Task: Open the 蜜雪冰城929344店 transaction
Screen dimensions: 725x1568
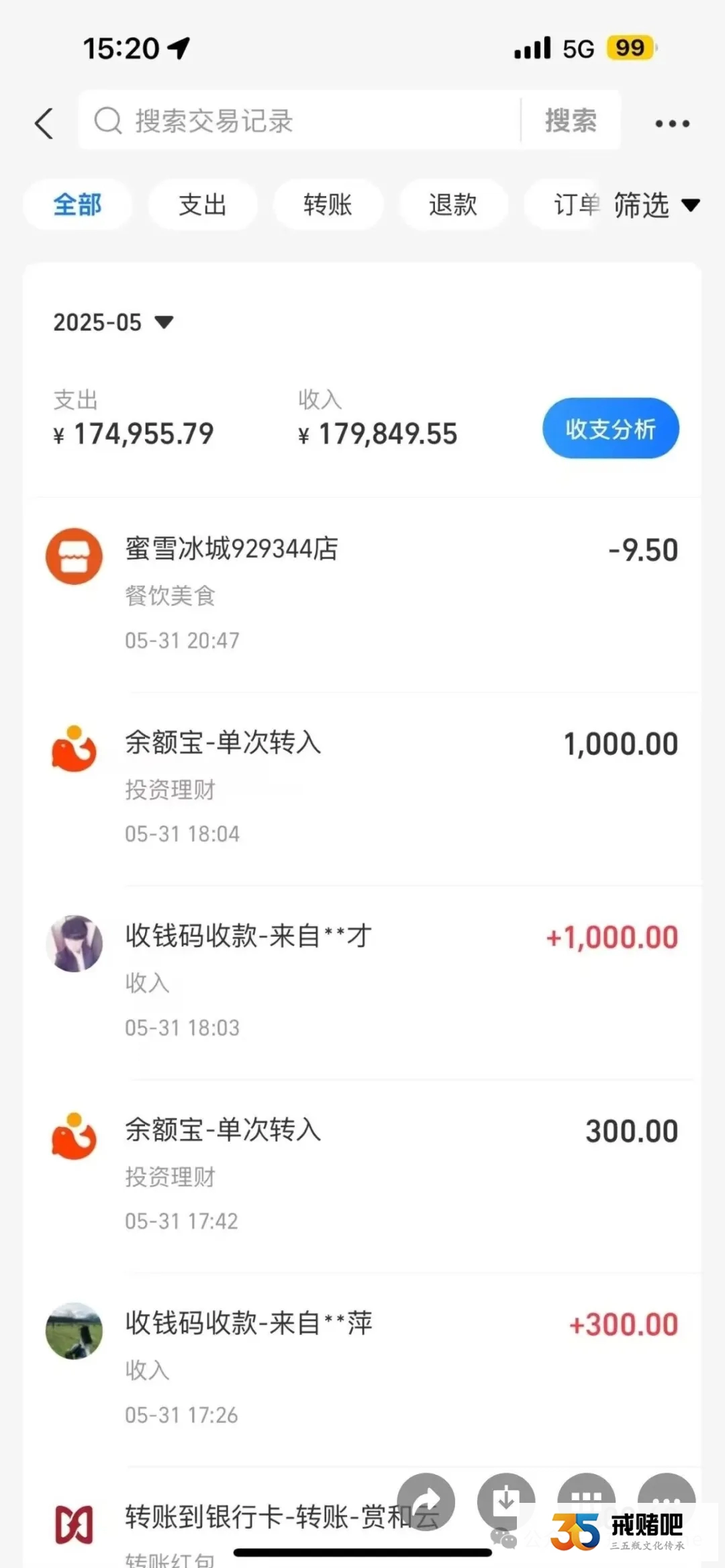Action: pyautogui.click(x=362, y=591)
